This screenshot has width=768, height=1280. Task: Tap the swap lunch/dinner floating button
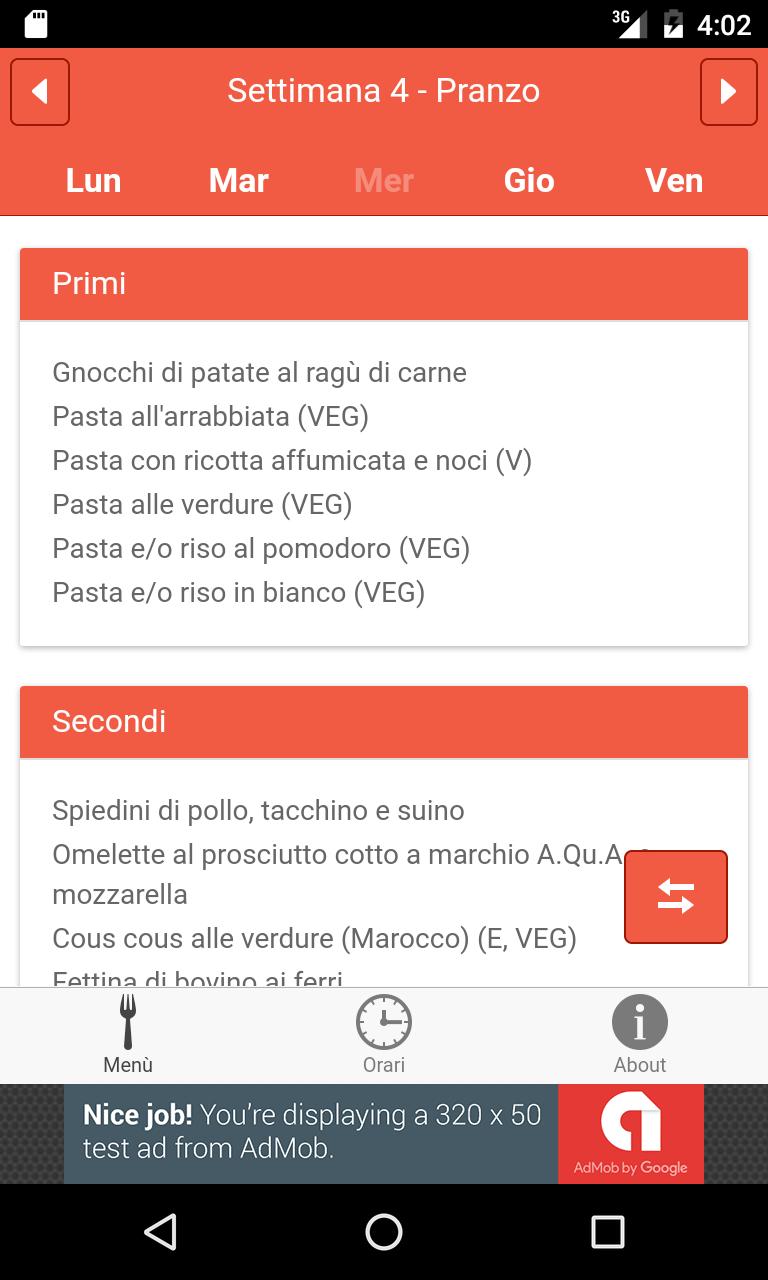676,897
